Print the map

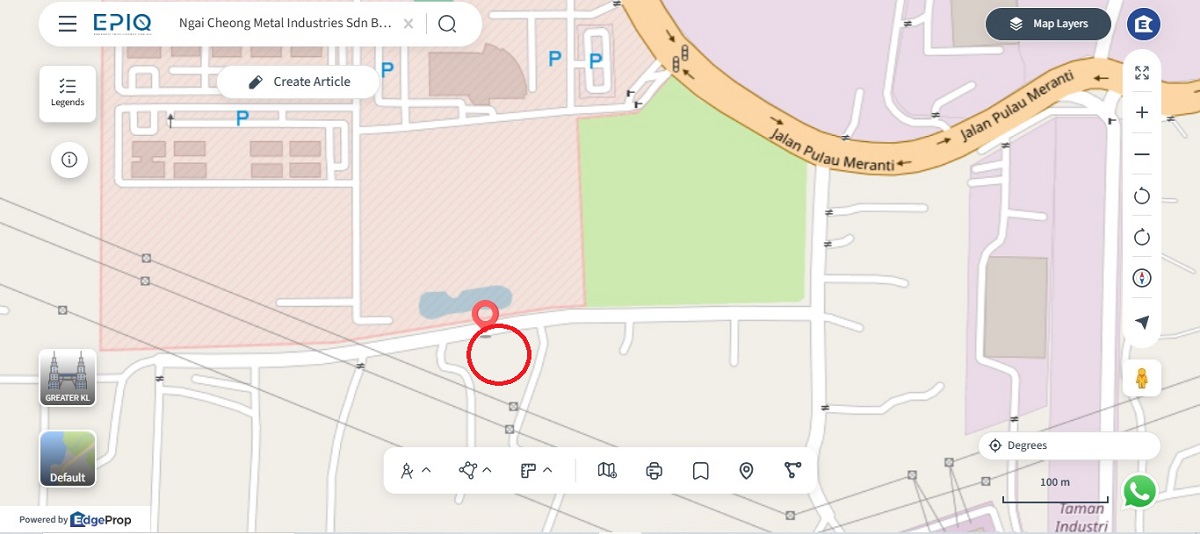coord(654,470)
